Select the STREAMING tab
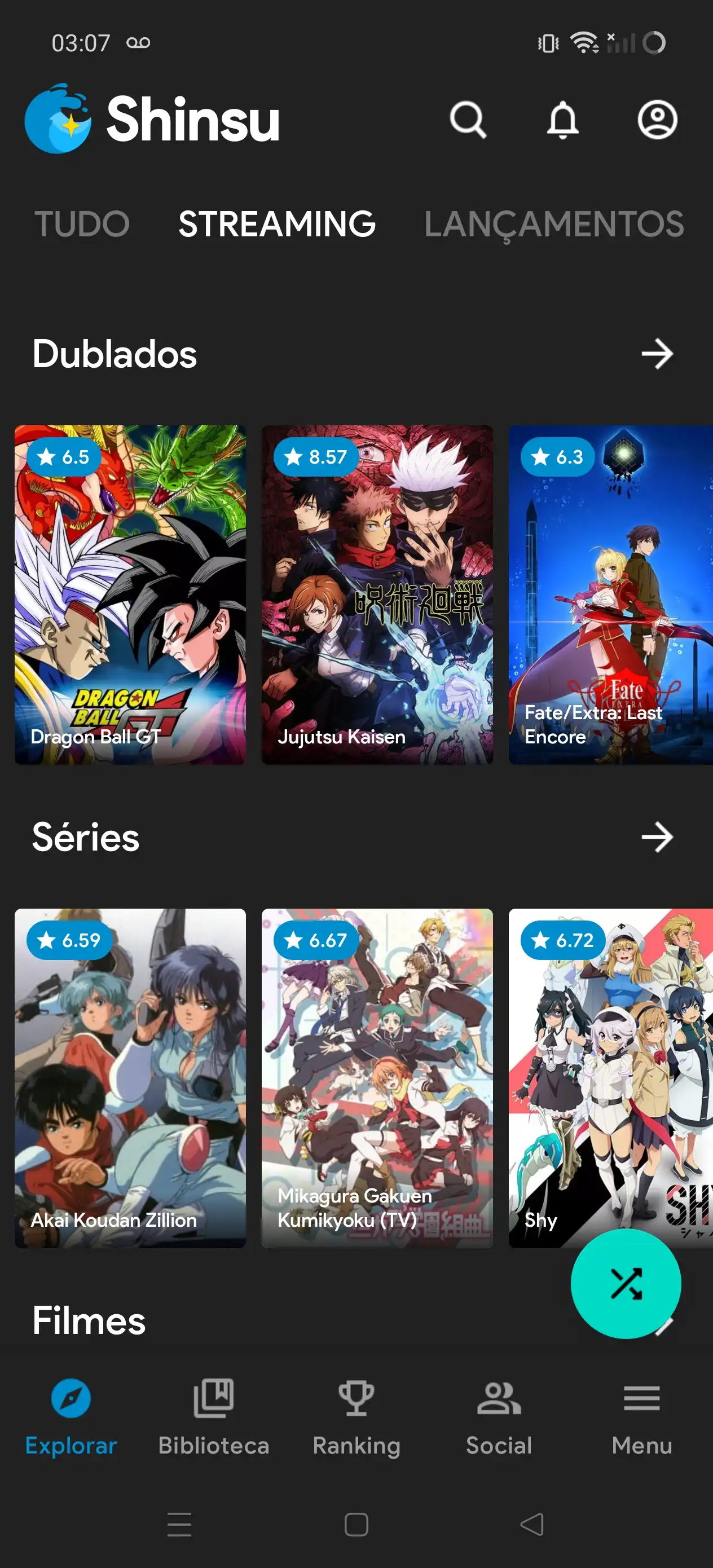This screenshot has width=713, height=1568. click(x=277, y=224)
